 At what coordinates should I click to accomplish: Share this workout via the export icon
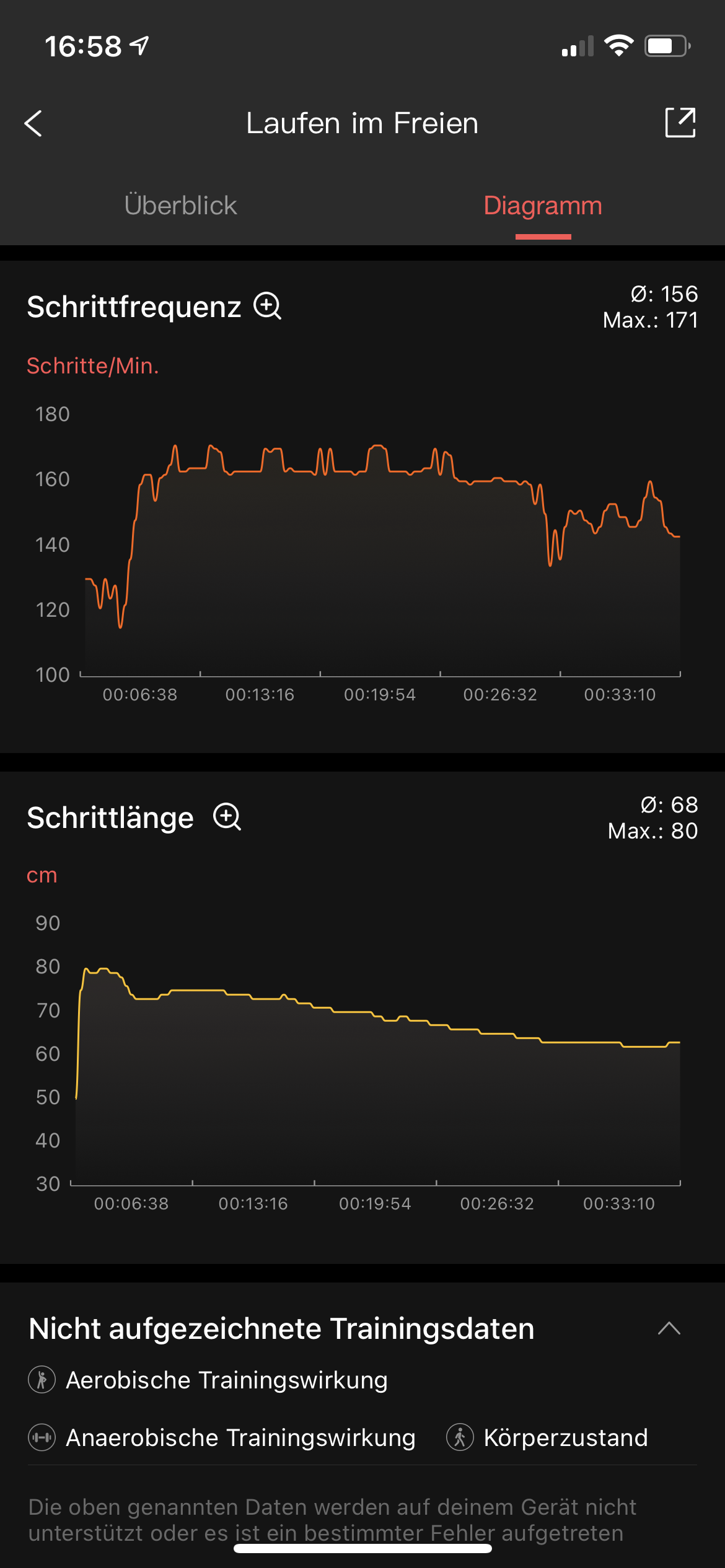[x=680, y=123]
